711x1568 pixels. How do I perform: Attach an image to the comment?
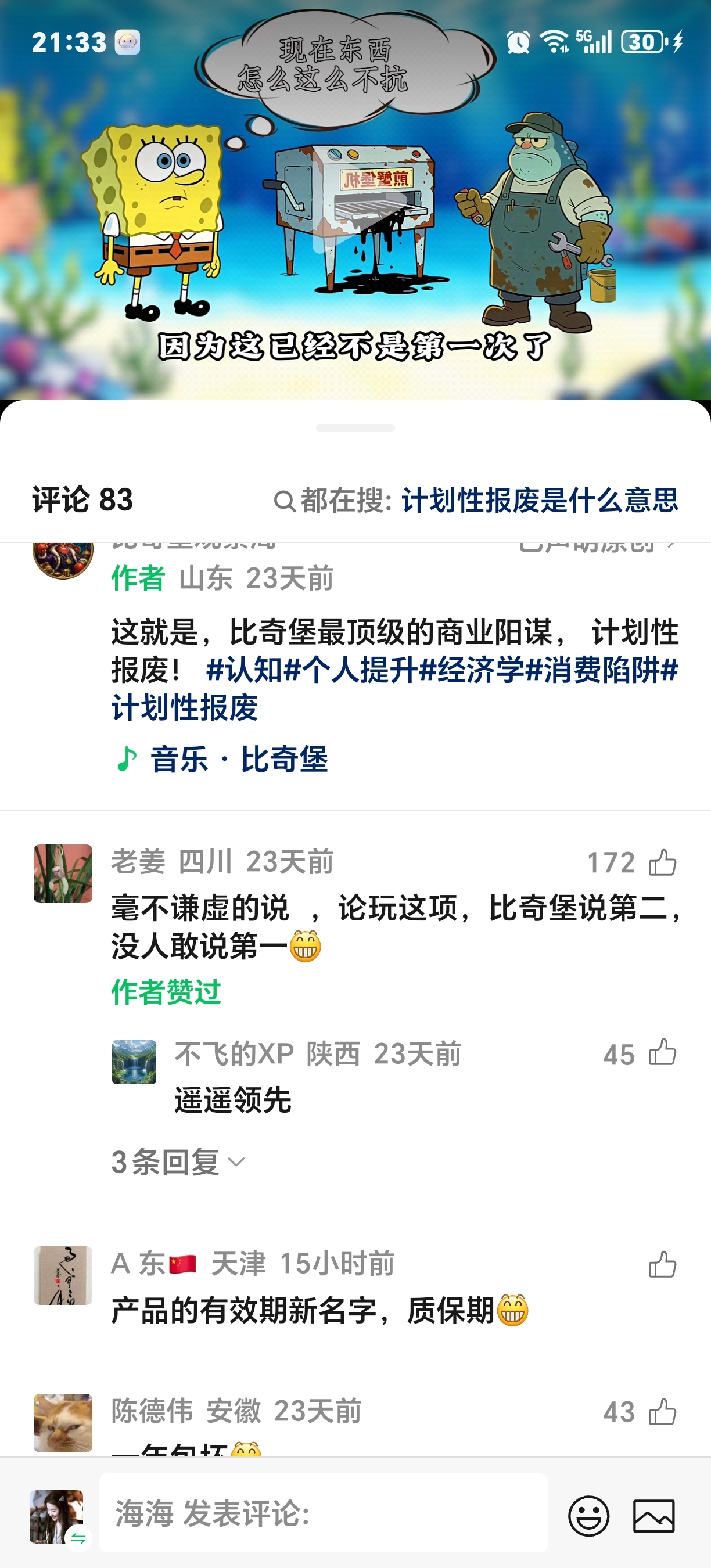pyautogui.click(x=653, y=1515)
